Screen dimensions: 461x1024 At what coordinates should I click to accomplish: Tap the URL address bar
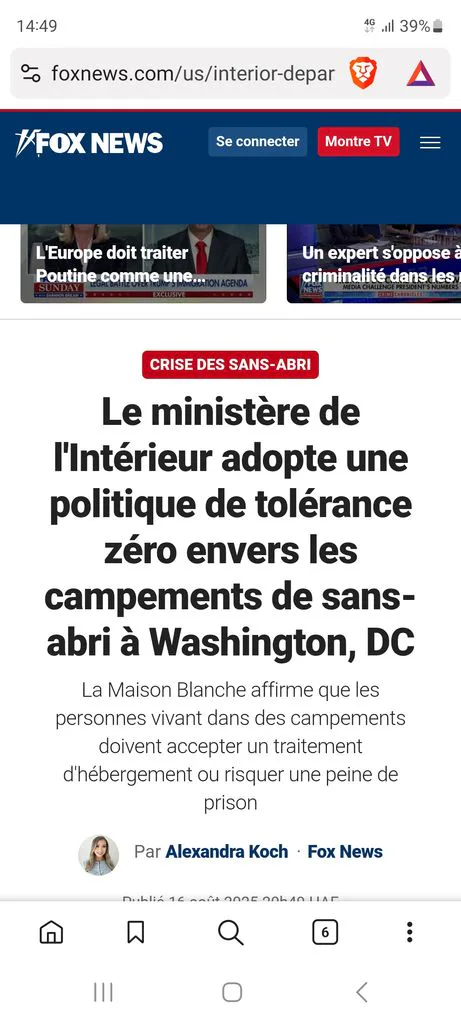tap(193, 73)
